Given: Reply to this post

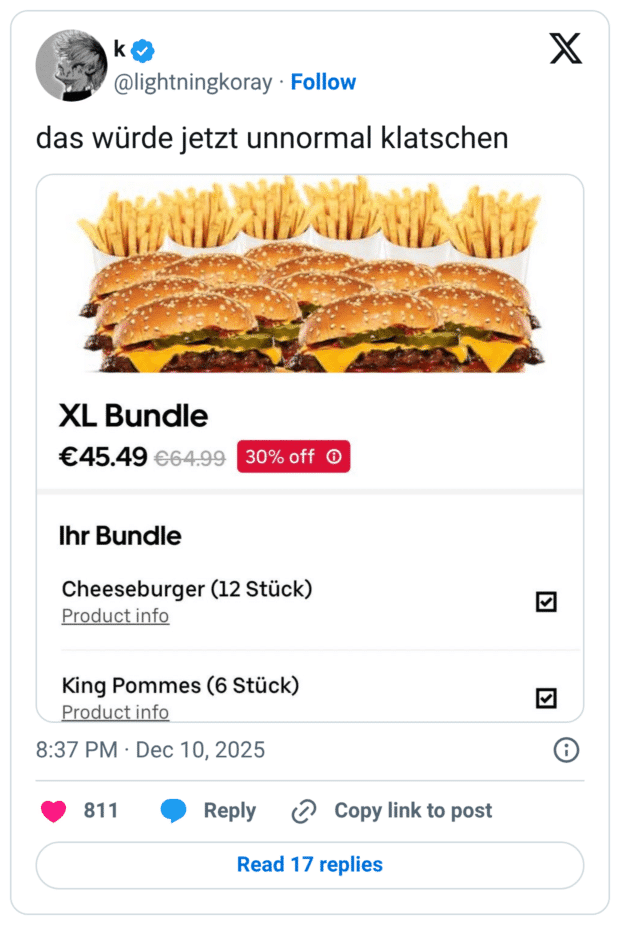Looking at the screenshot, I should pos(209,811).
